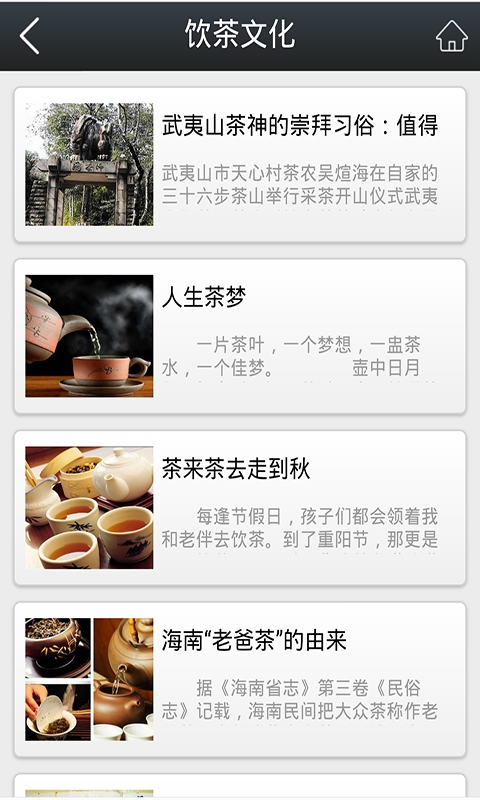Viewport: 480px width, 800px height.
Task: Read the article 茶来茶去走到秋
Action: 240,508
